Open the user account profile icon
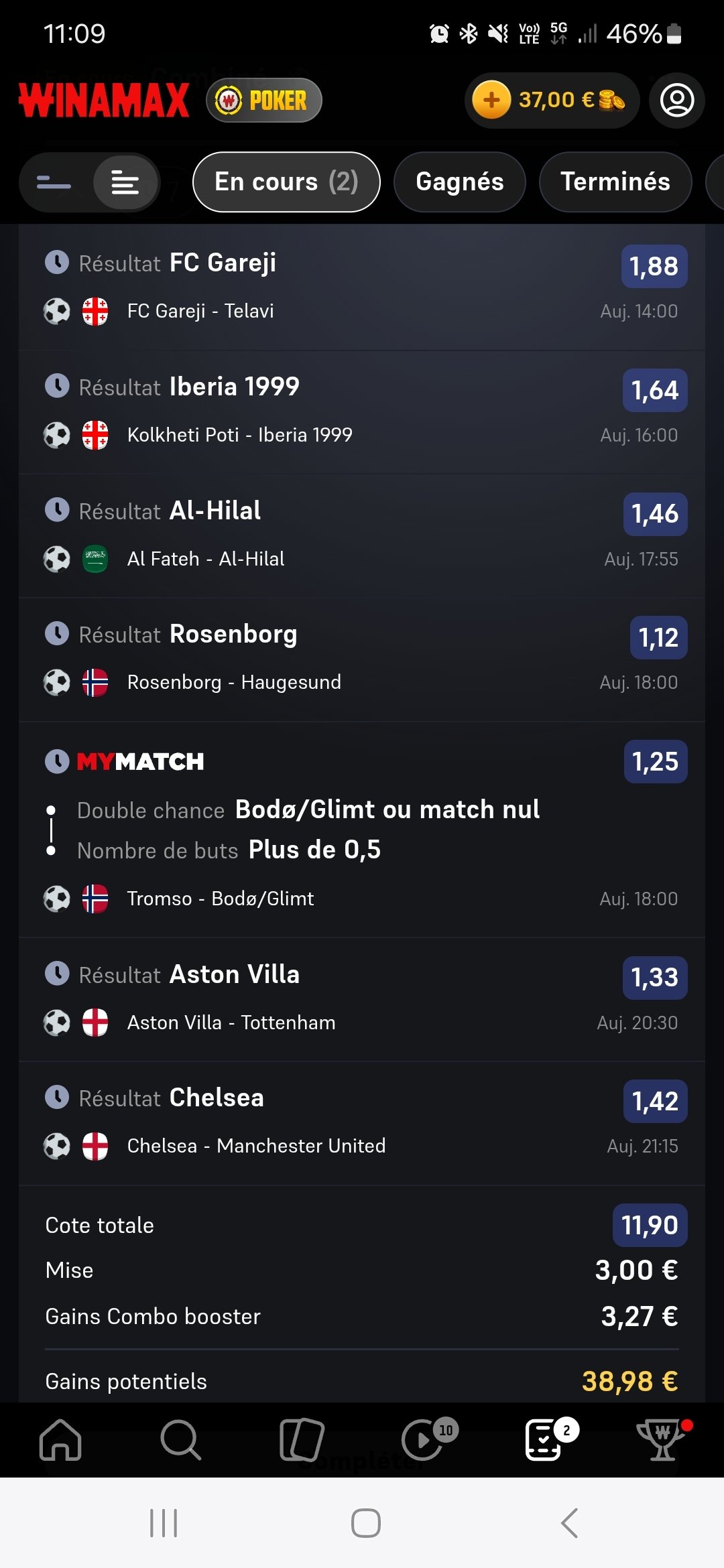 coord(677,101)
